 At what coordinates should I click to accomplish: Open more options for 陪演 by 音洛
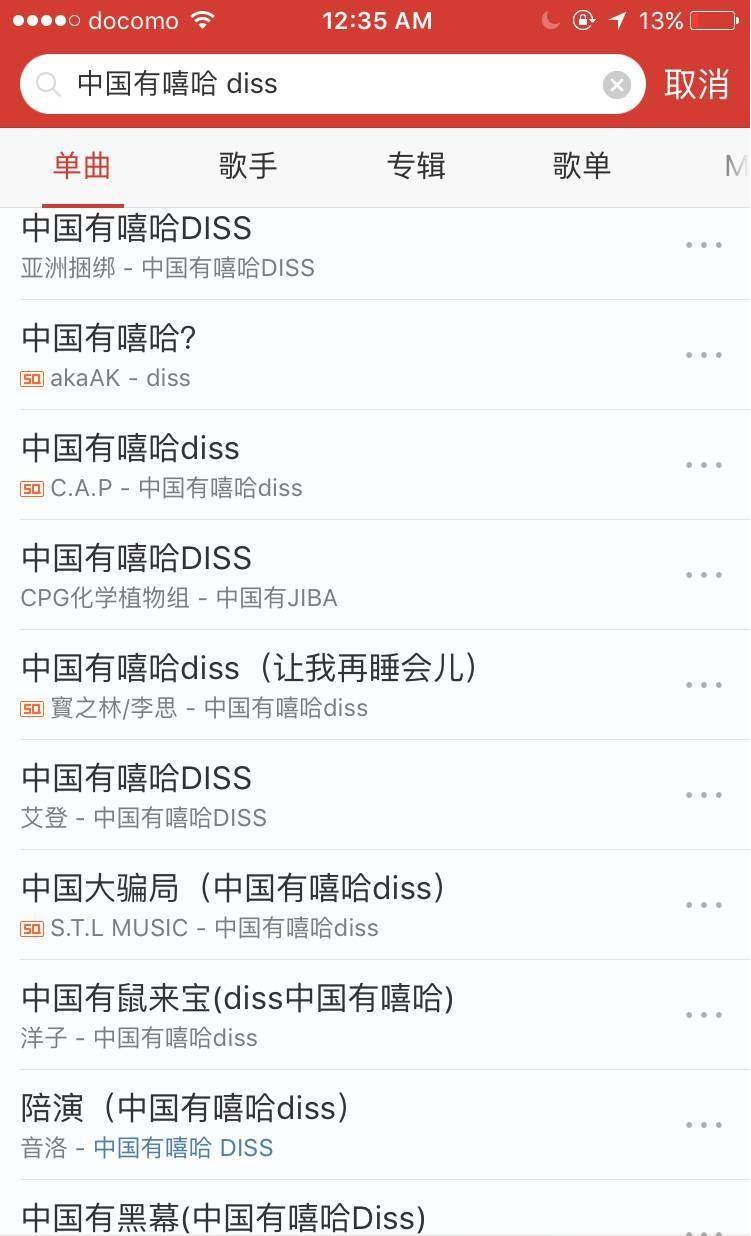704,1125
